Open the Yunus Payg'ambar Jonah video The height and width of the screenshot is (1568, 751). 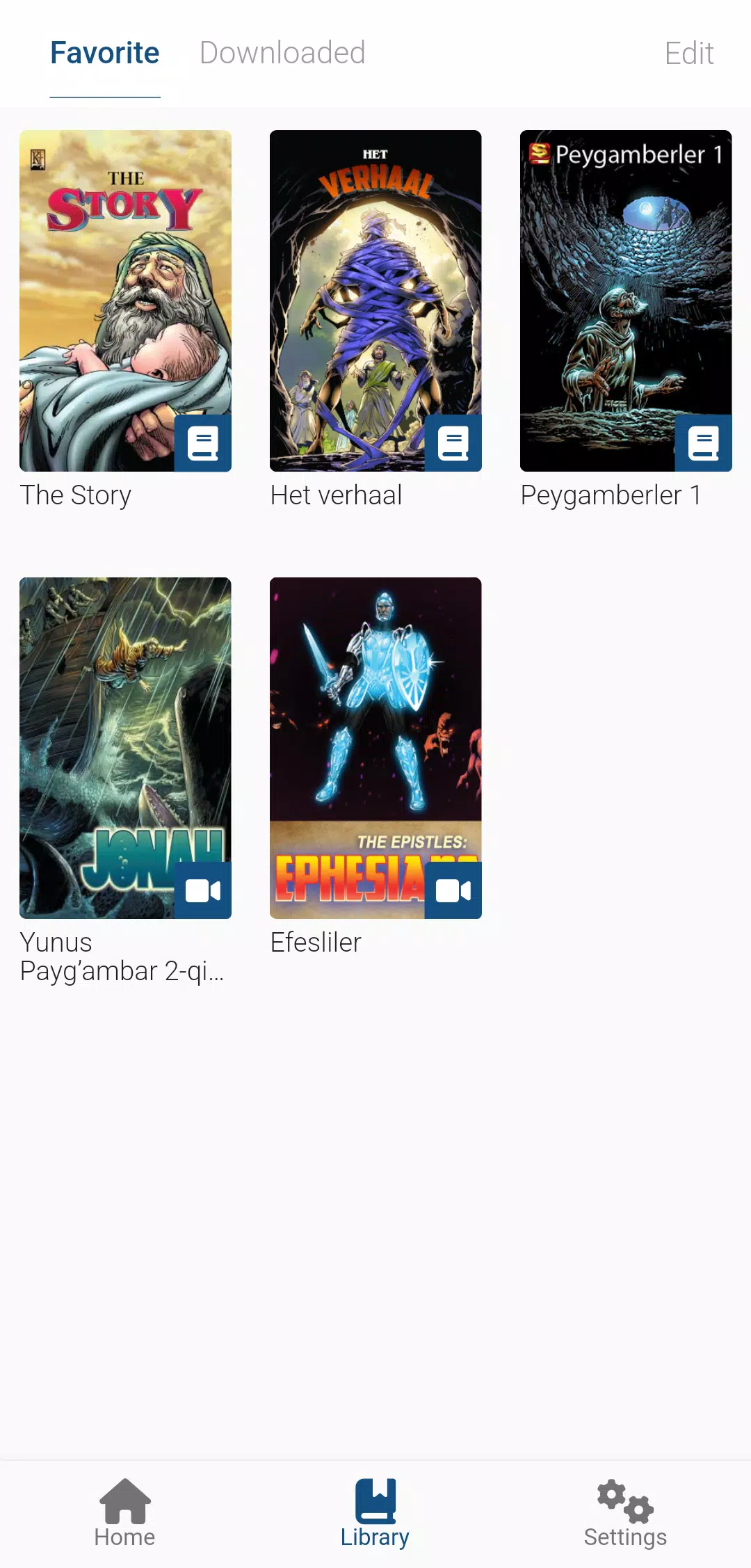(x=125, y=748)
